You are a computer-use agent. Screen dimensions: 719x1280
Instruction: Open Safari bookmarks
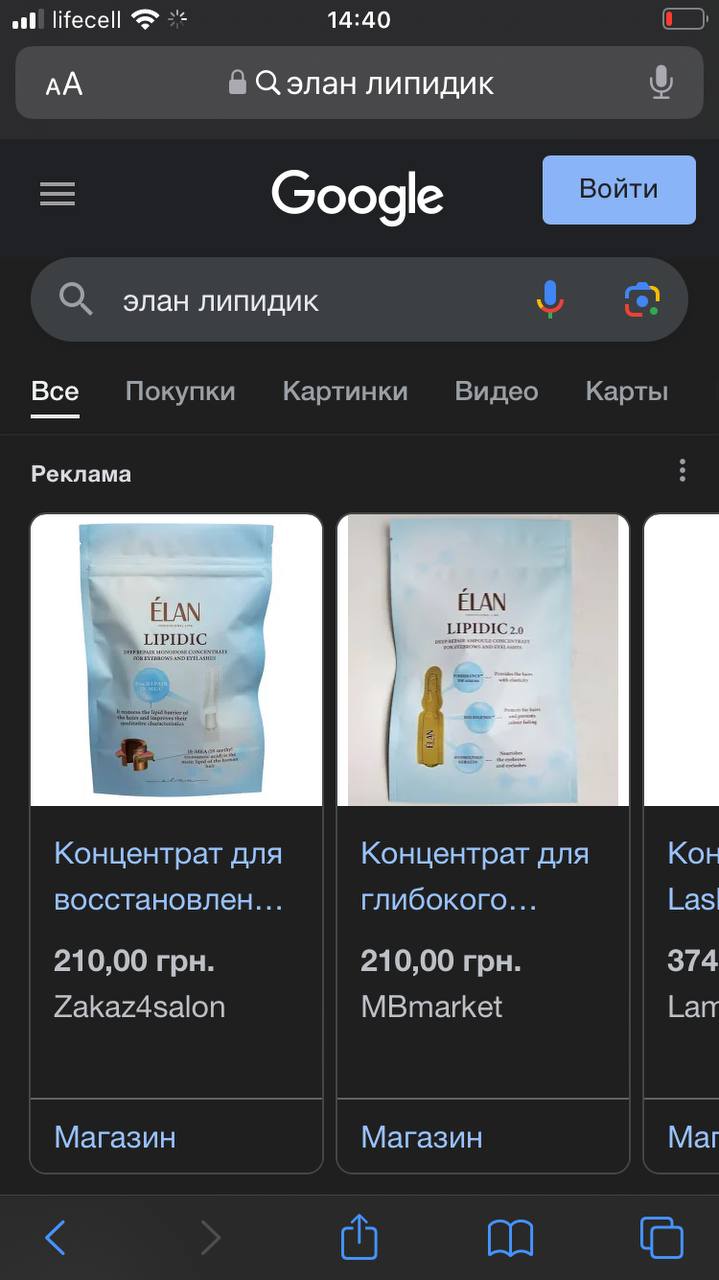point(510,1239)
